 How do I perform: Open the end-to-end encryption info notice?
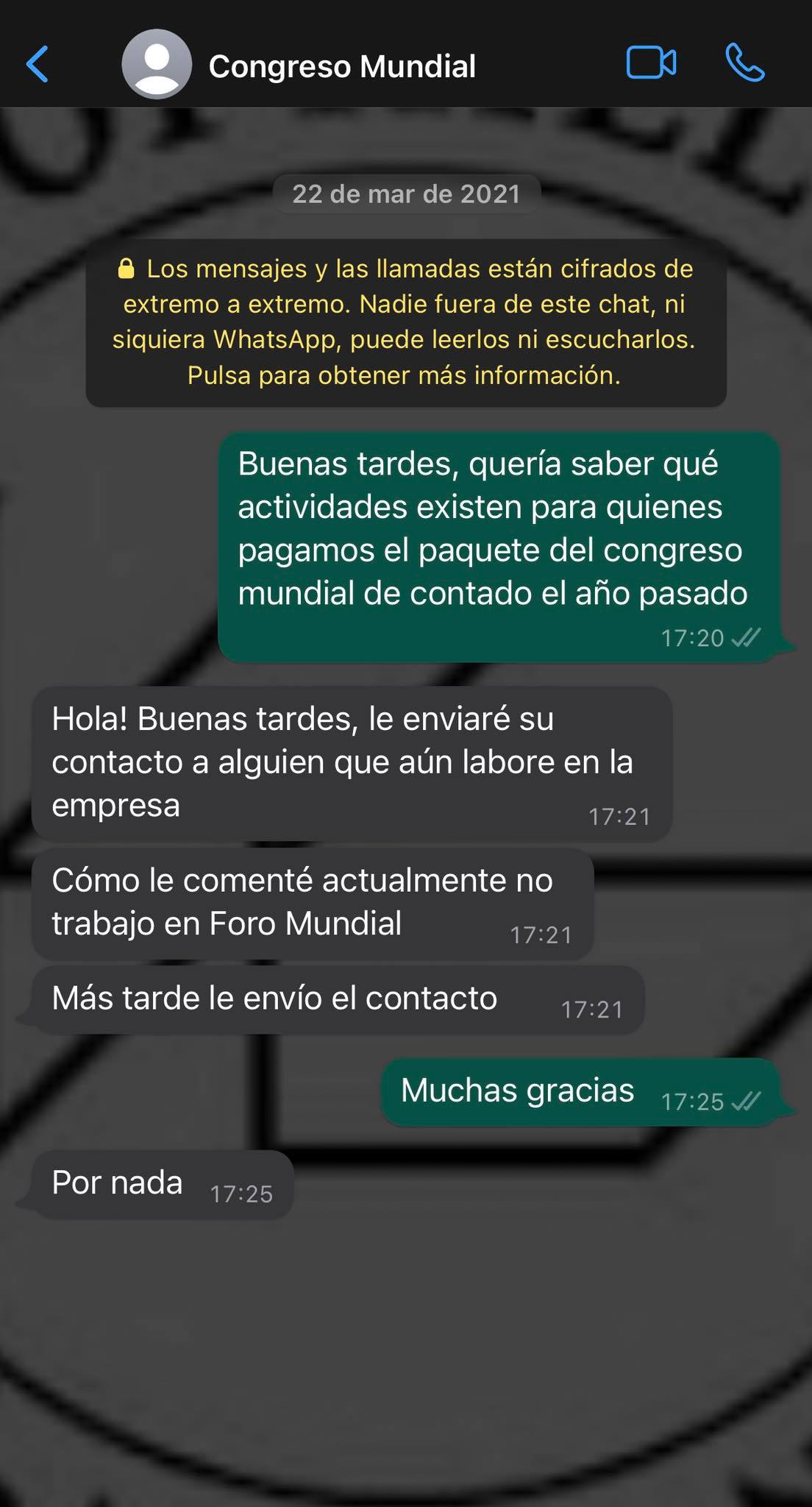(x=406, y=322)
